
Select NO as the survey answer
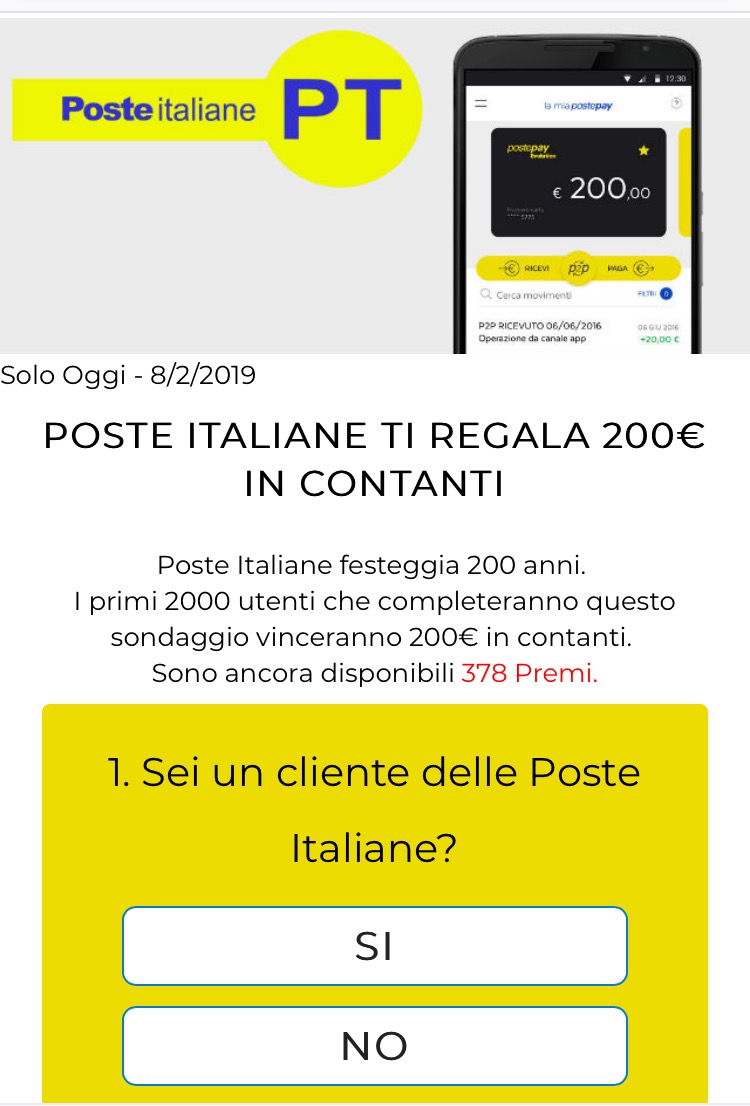click(375, 1046)
